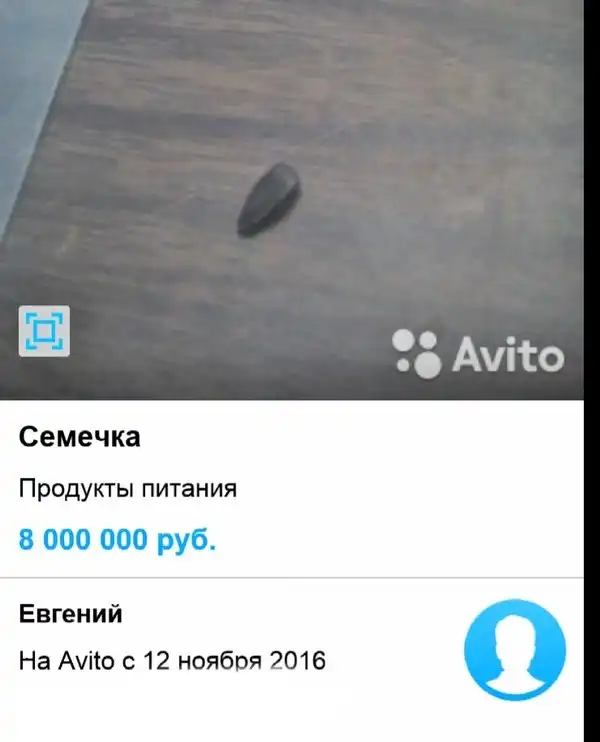Open seller Евгений's profile
This screenshot has width=600, height=742.
[x=70, y=614]
